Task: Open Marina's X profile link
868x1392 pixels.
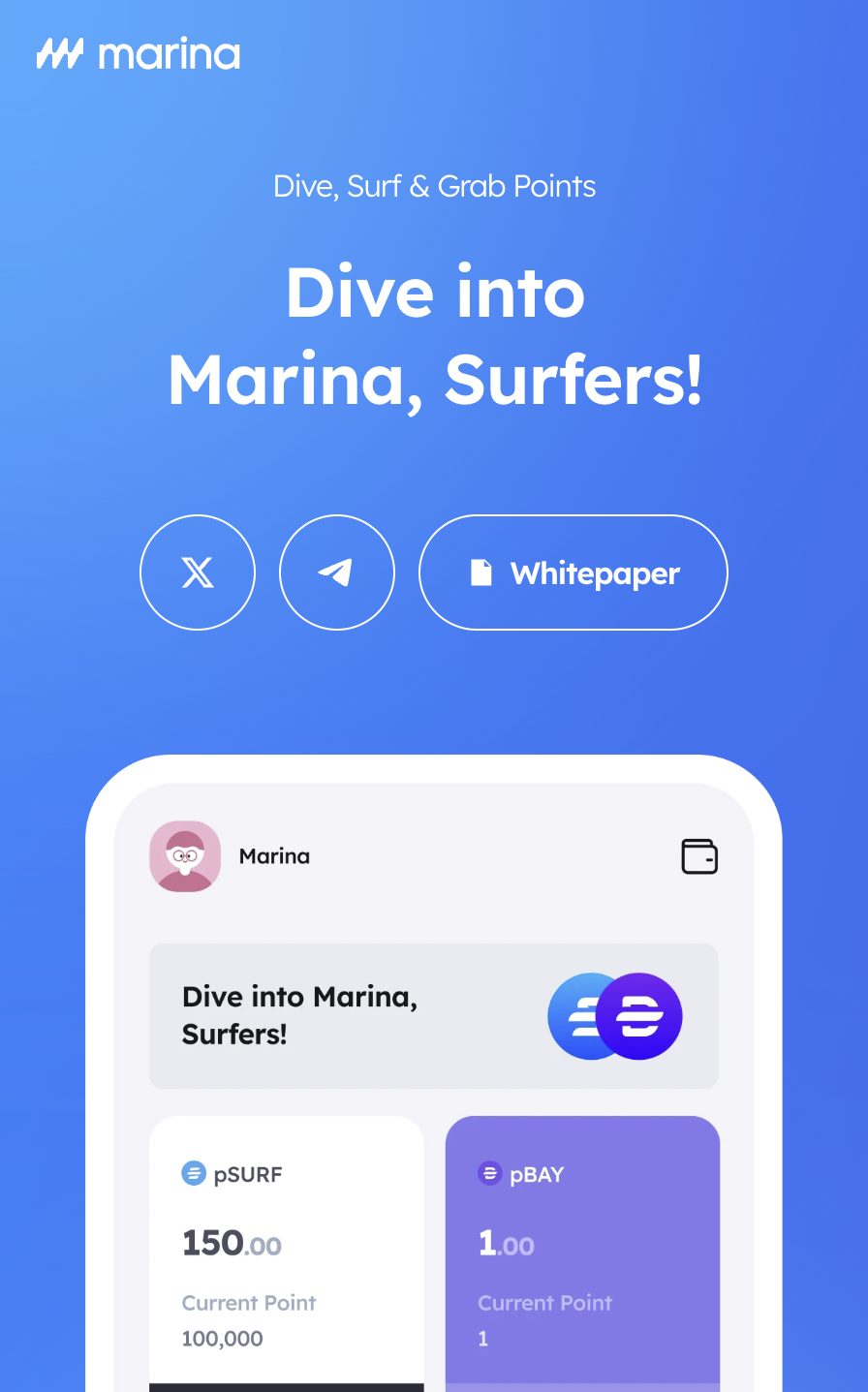Action: click(198, 572)
